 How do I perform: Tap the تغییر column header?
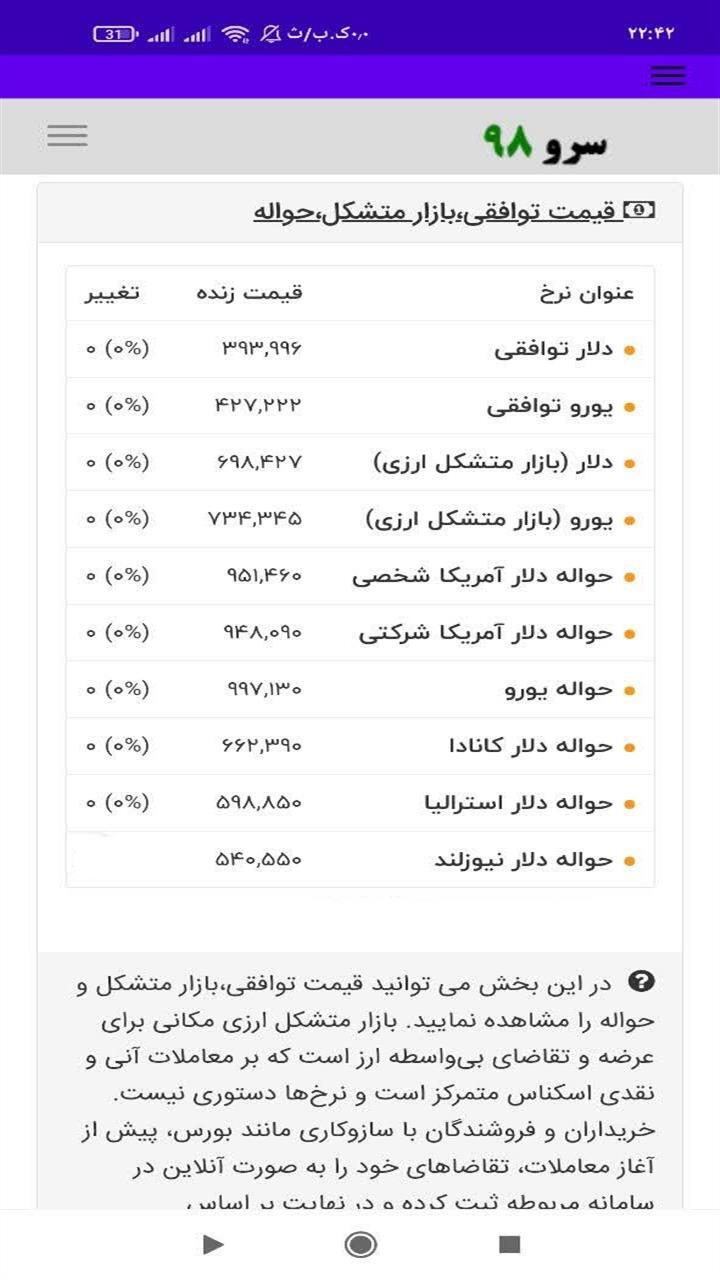pos(114,291)
